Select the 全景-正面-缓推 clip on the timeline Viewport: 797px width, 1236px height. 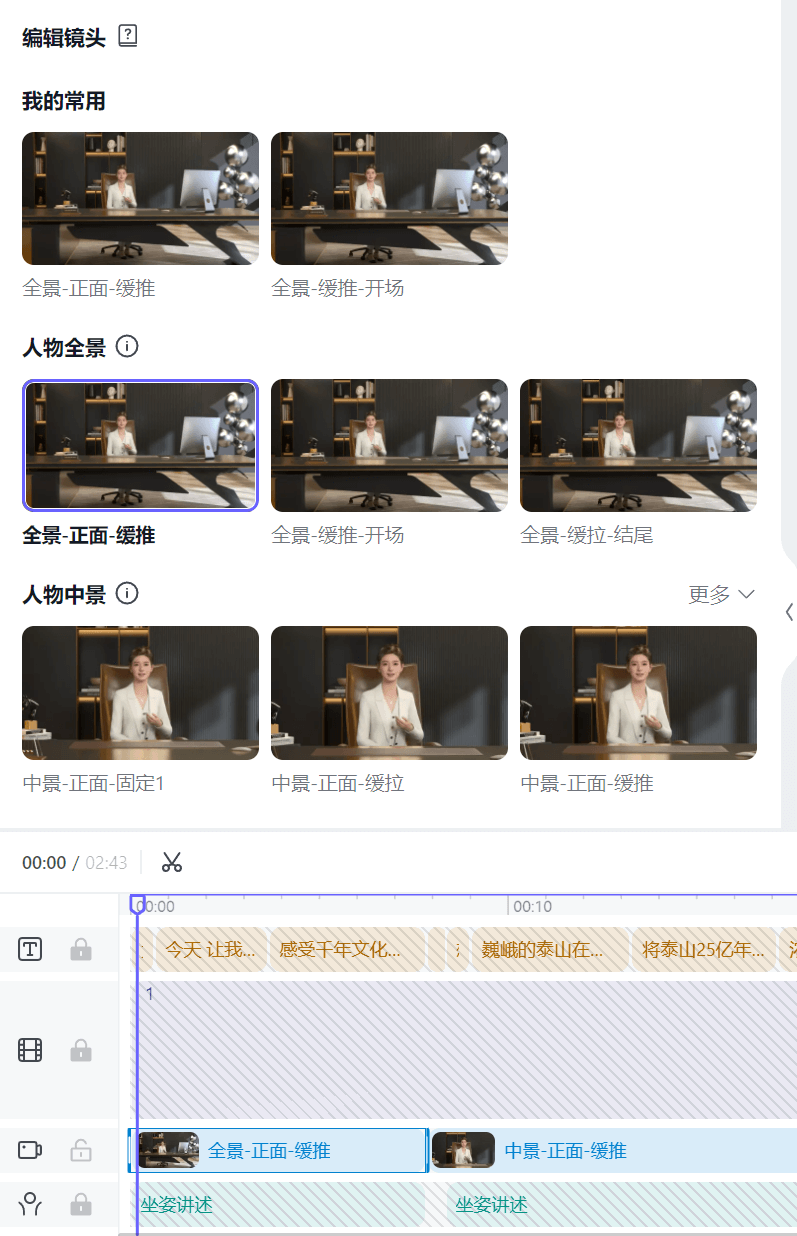[x=280, y=1151]
